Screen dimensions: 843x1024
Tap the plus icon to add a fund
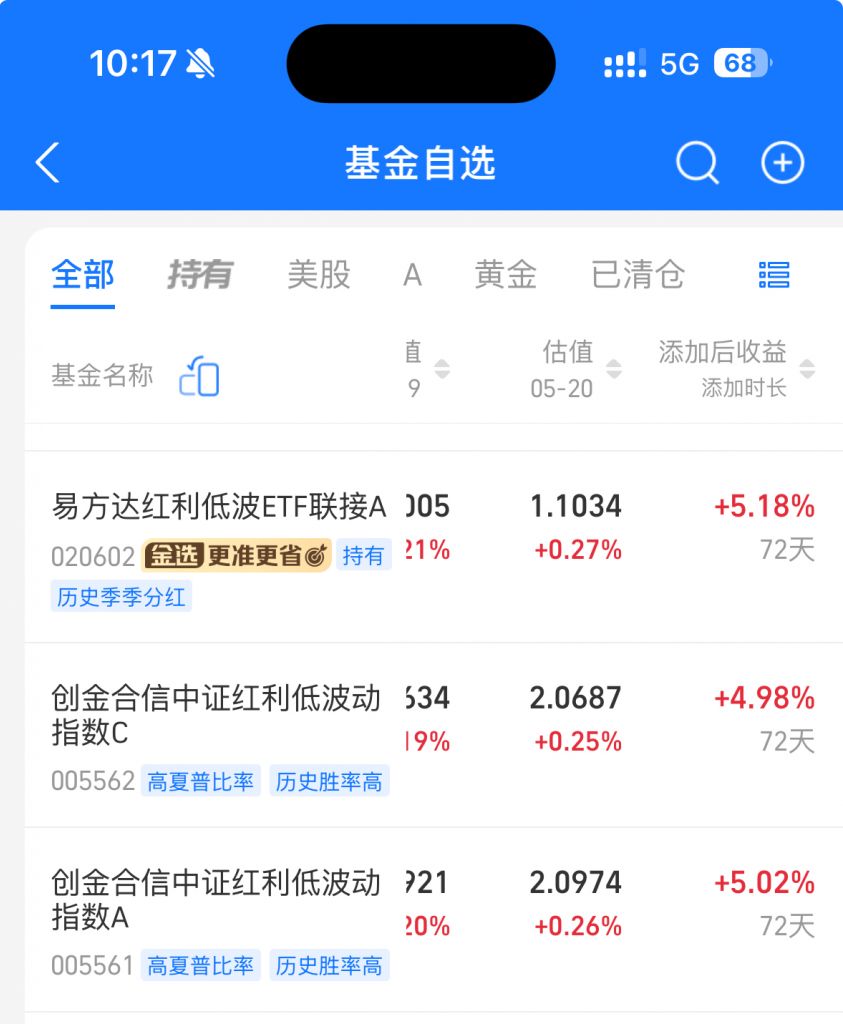pyautogui.click(x=782, y=162)
